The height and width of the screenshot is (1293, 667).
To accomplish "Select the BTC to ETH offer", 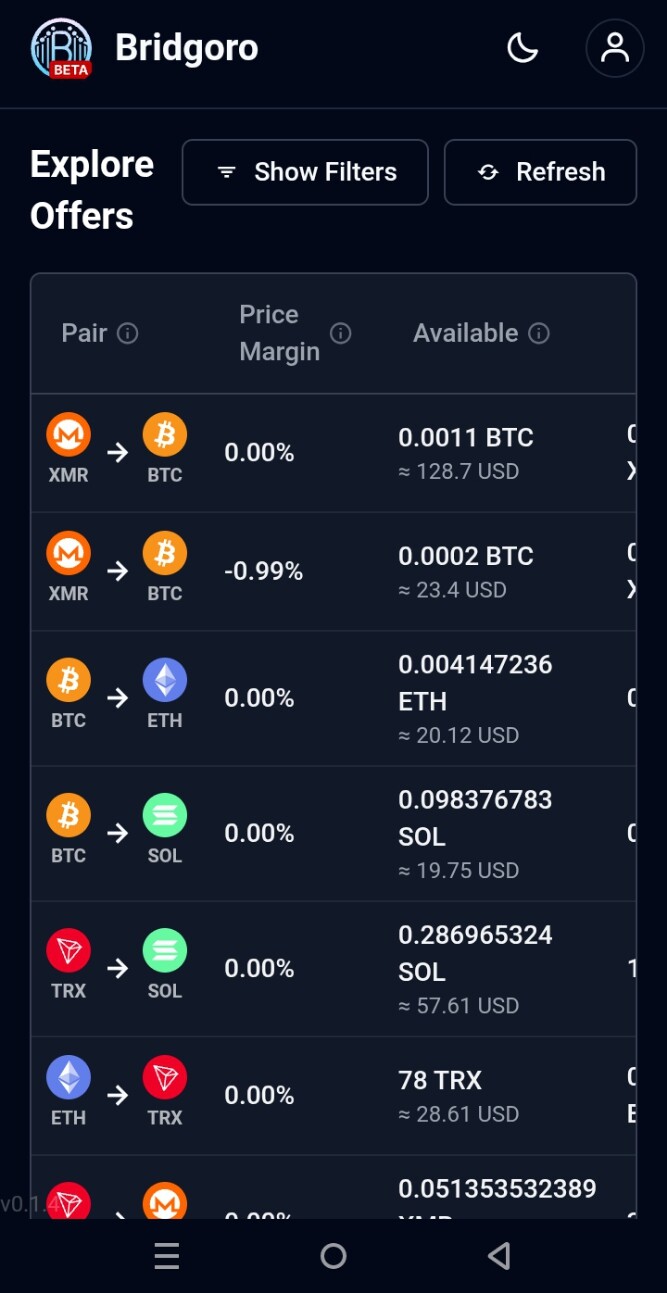I will click(334, 698).
